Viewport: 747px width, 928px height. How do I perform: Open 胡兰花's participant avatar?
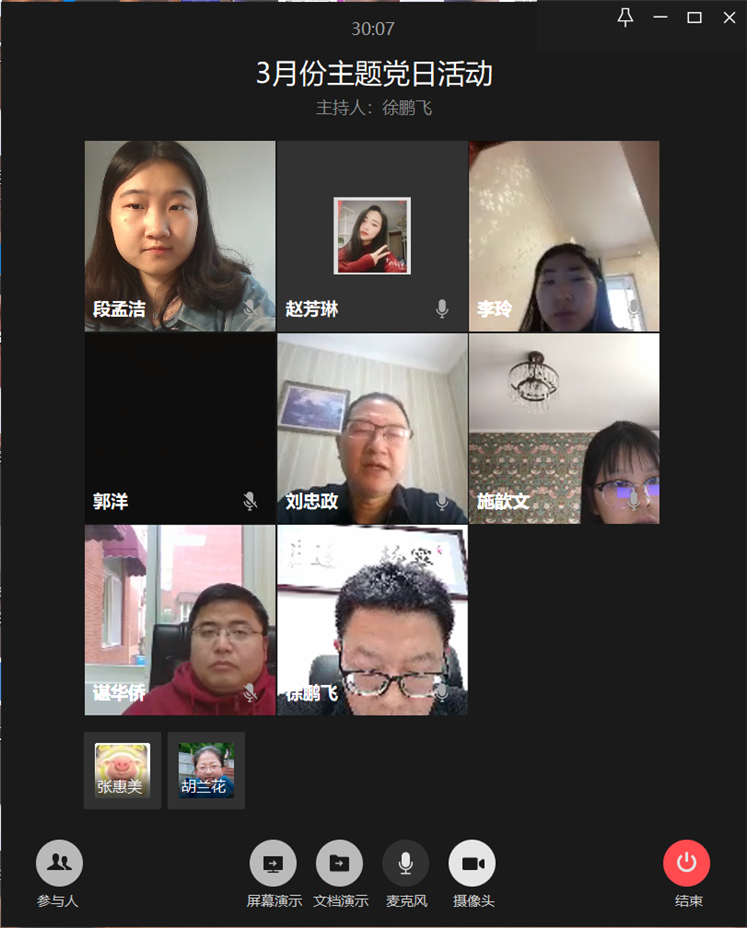(x=206, y=769)
